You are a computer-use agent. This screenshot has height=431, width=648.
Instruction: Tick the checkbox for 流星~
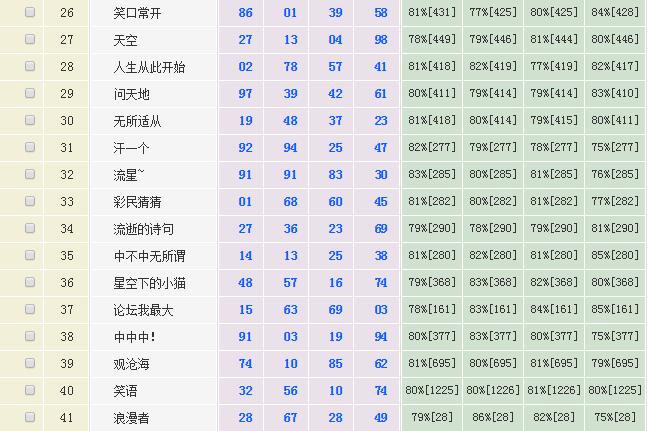(30, 174)
